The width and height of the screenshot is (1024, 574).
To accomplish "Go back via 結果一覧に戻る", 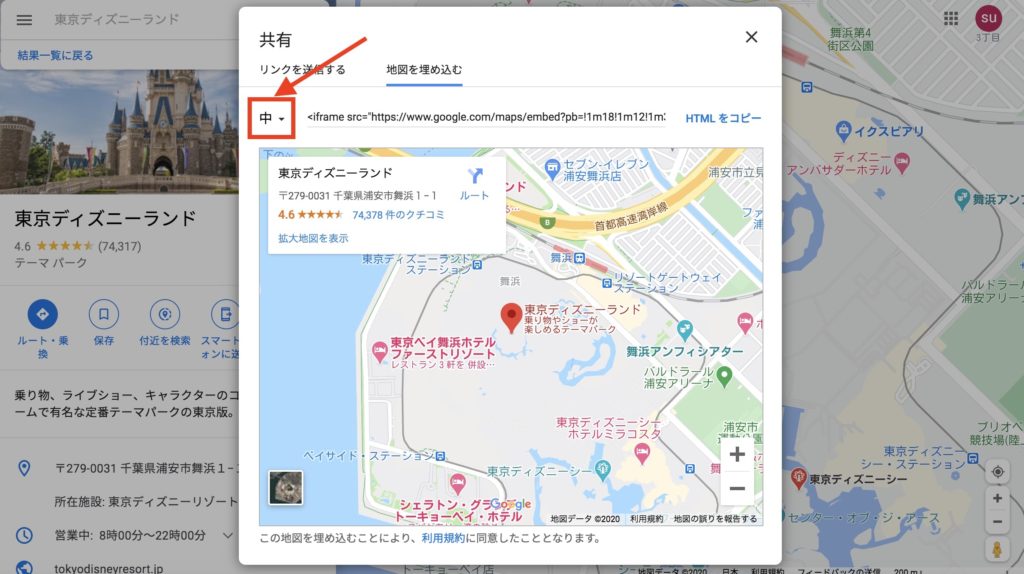I will (x=55, y=55).
